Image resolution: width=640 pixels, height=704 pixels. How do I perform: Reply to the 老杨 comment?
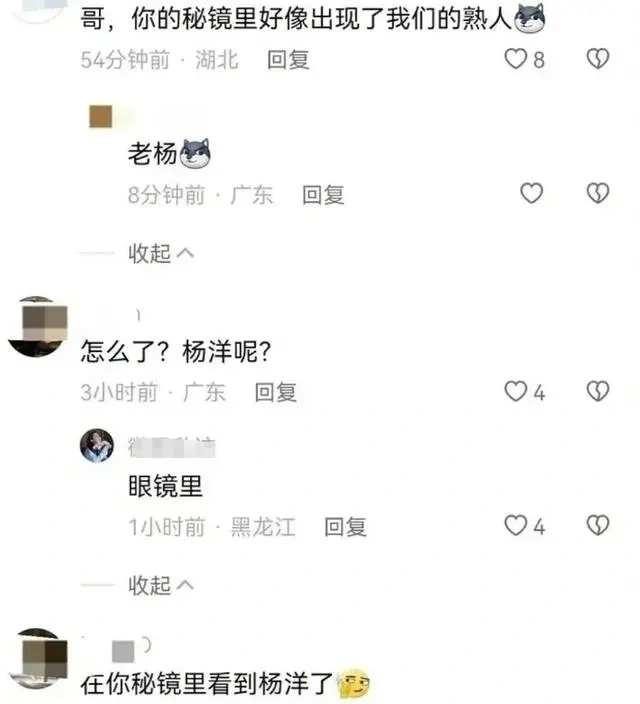[323, 195]
